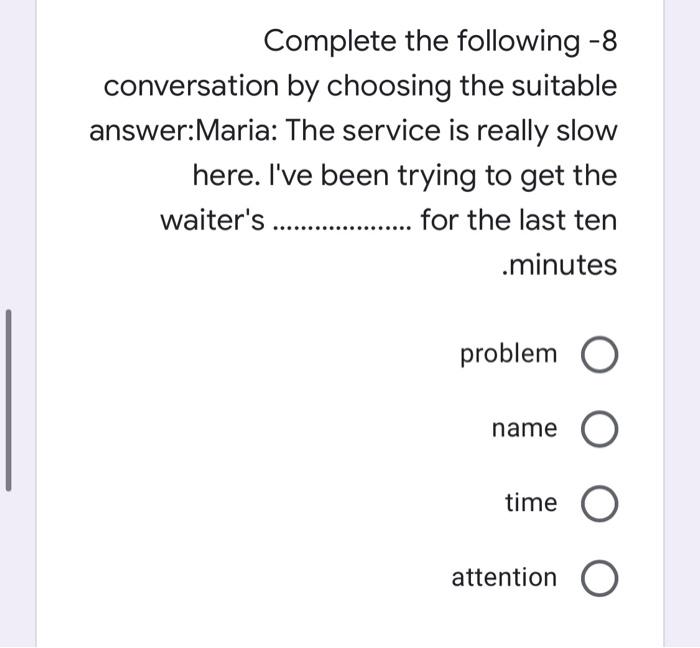Image resolution: width=700 pixels, height=648 pixels.
Task: Choose 'name' as the answer
Action: point(600,430)
